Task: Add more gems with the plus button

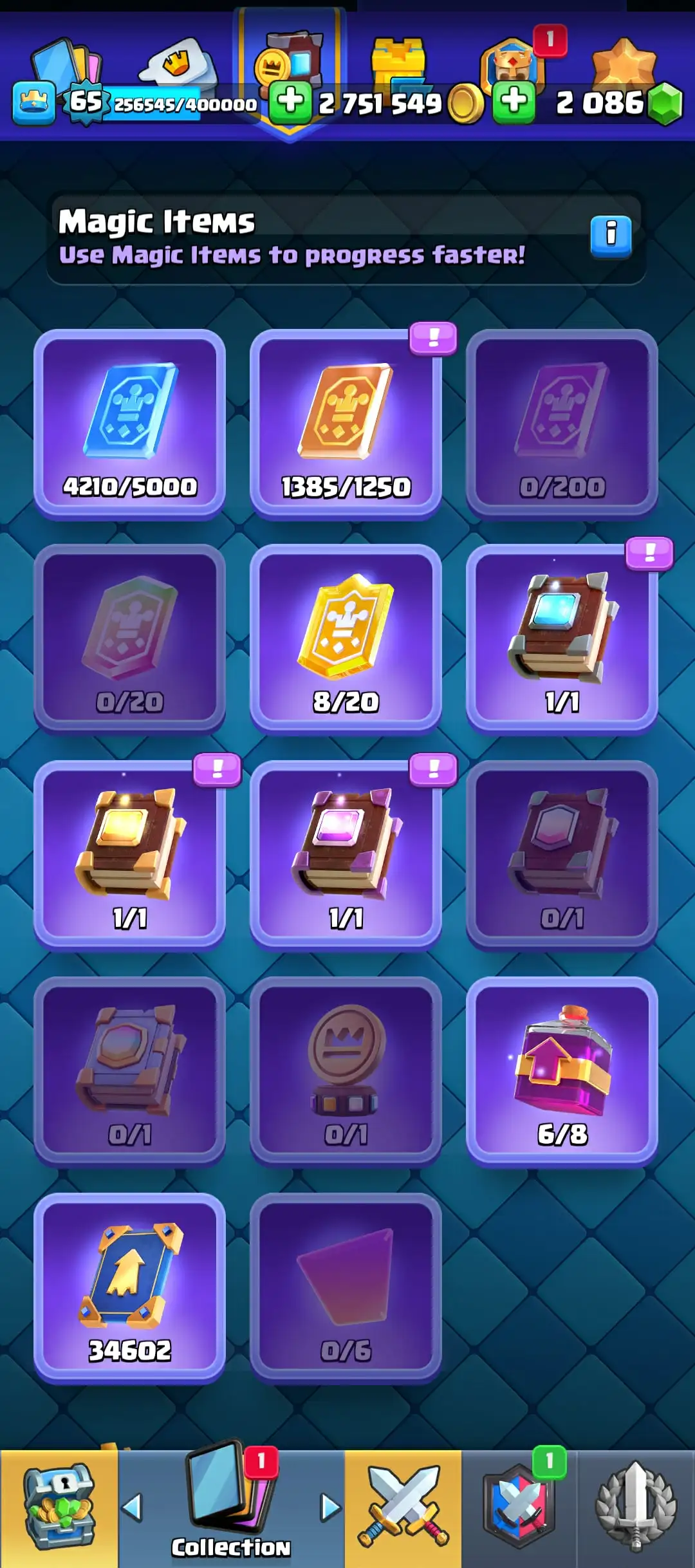Action: click(x=514, y=102)
